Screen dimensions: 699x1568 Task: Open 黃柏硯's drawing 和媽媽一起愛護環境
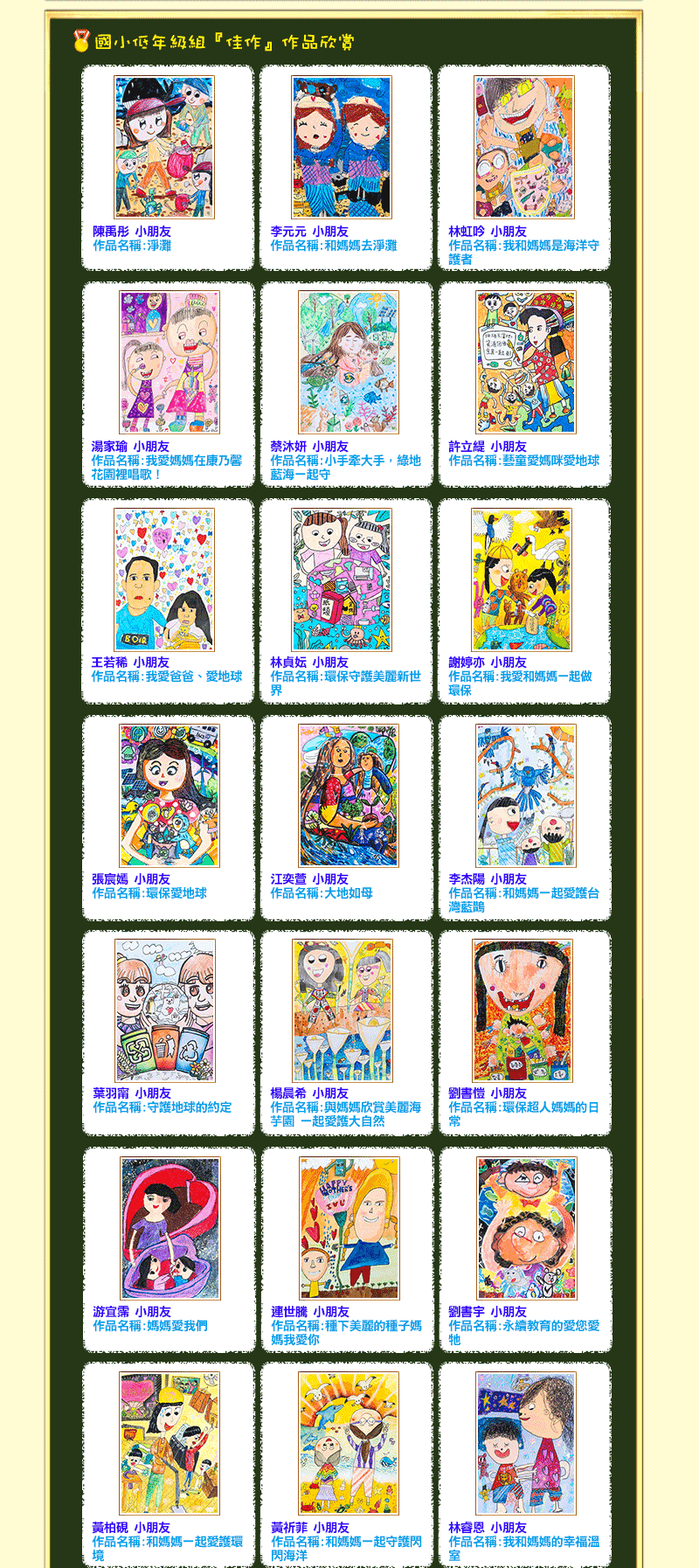click(x=170, y=1444)
